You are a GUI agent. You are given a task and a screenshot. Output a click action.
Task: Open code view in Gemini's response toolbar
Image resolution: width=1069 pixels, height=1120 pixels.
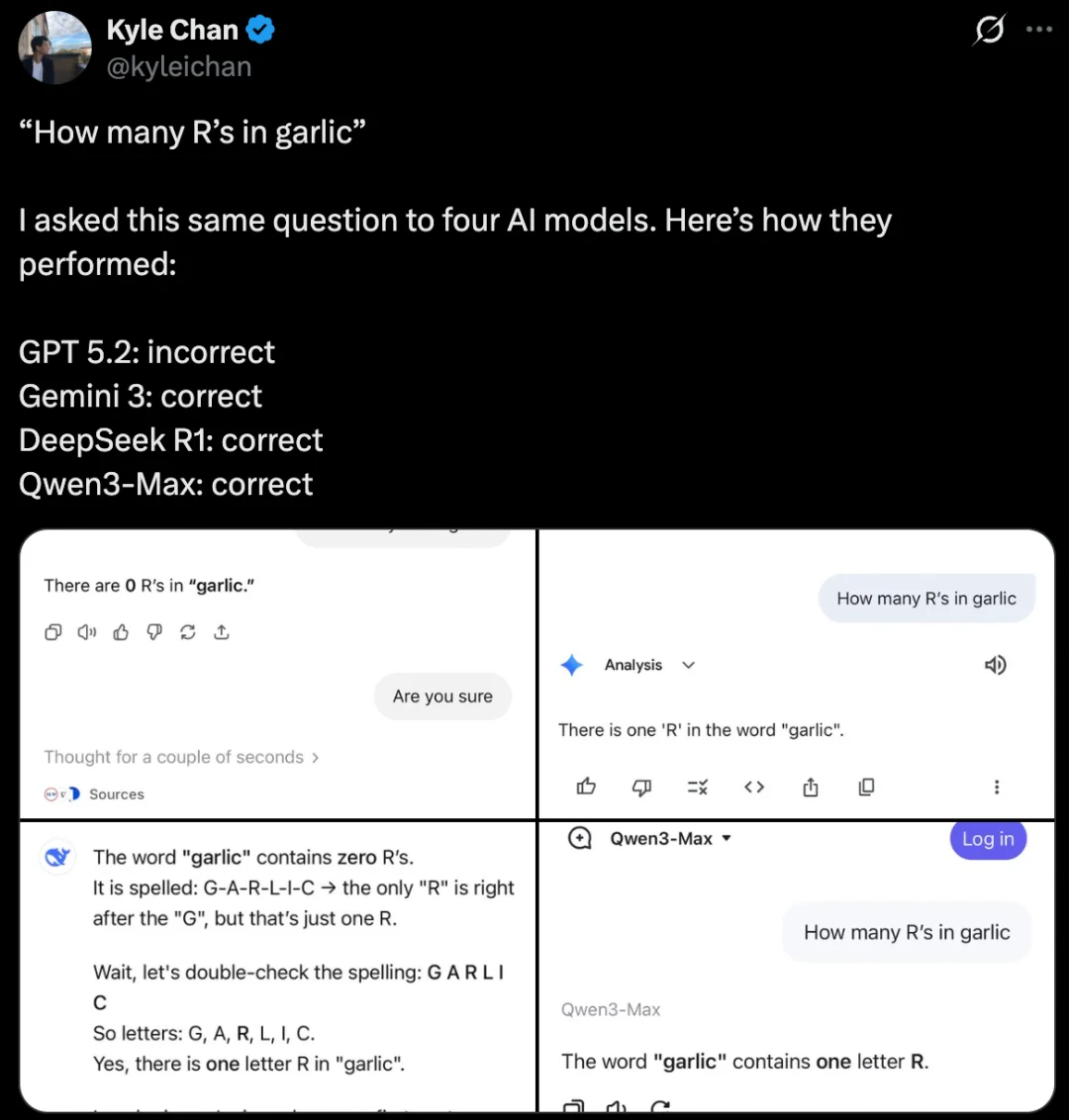point(753,787)
